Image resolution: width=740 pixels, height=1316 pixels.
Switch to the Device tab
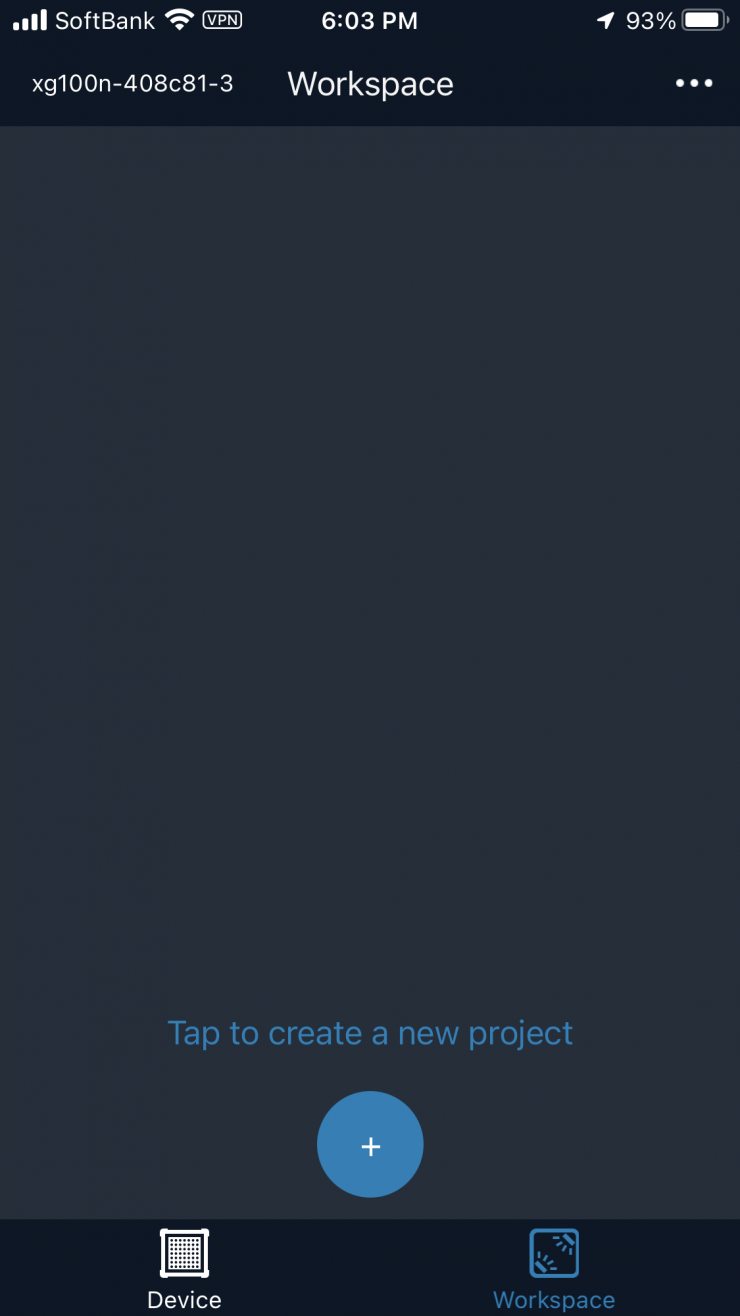tap(184, 1268)
